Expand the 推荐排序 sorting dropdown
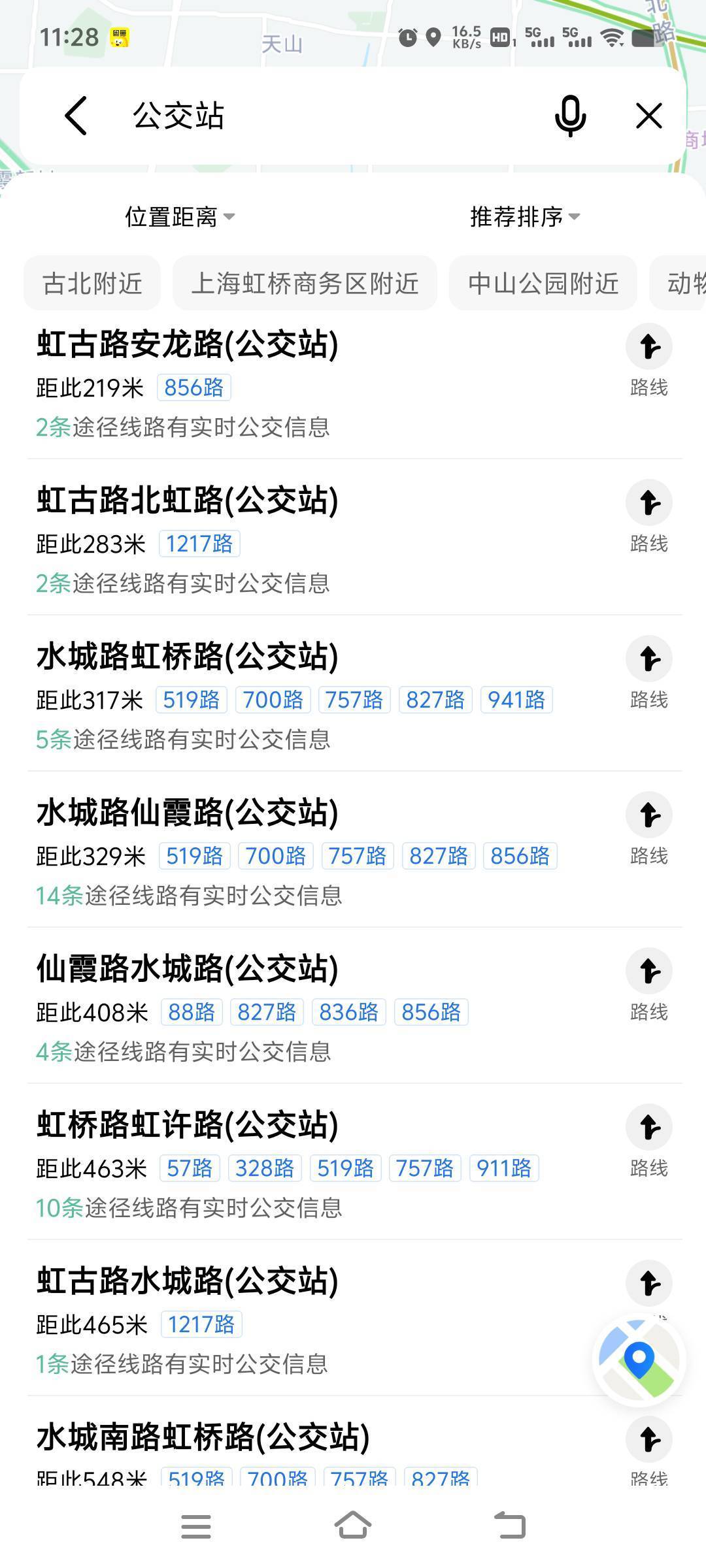The image size is (706, 1568). click(525, 217)
